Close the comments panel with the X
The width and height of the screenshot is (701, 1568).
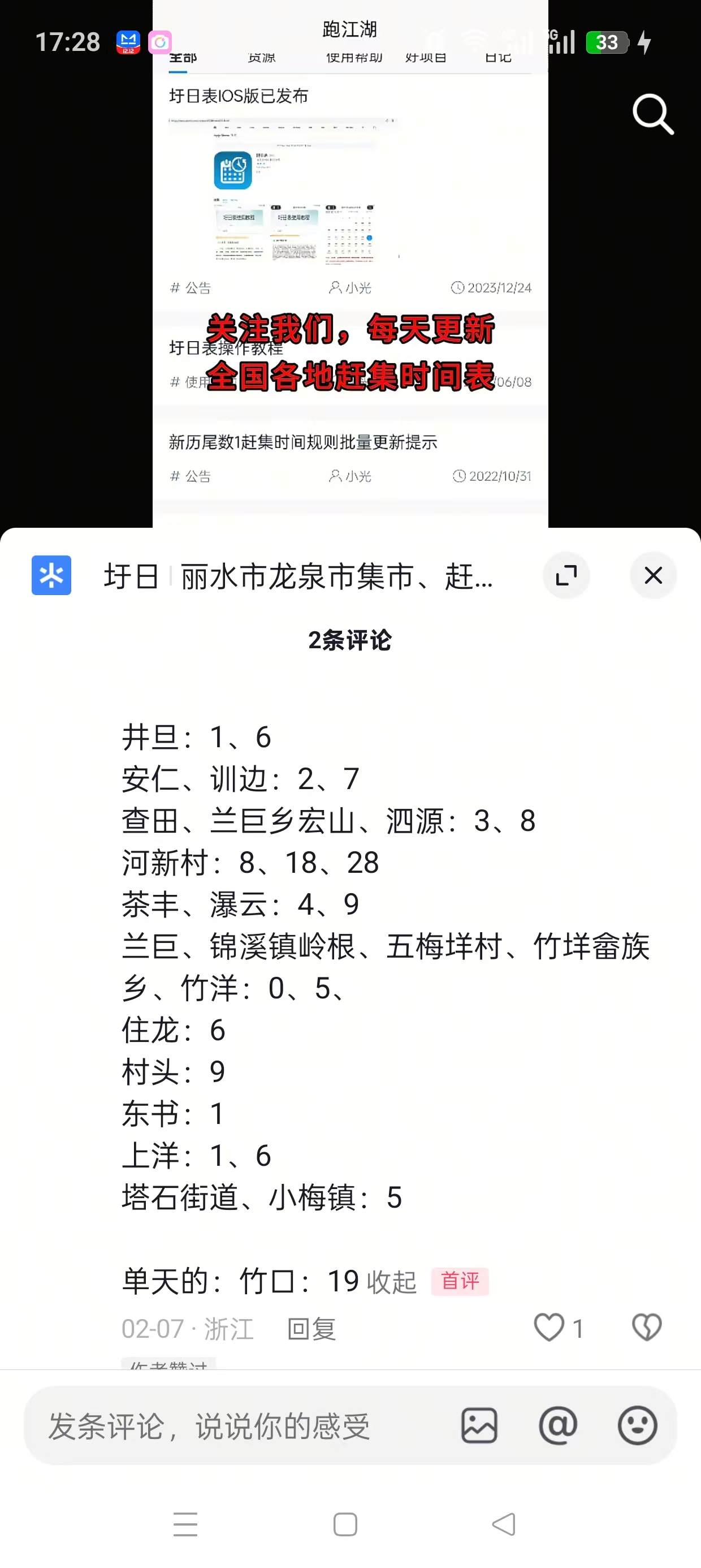(653, 575)
